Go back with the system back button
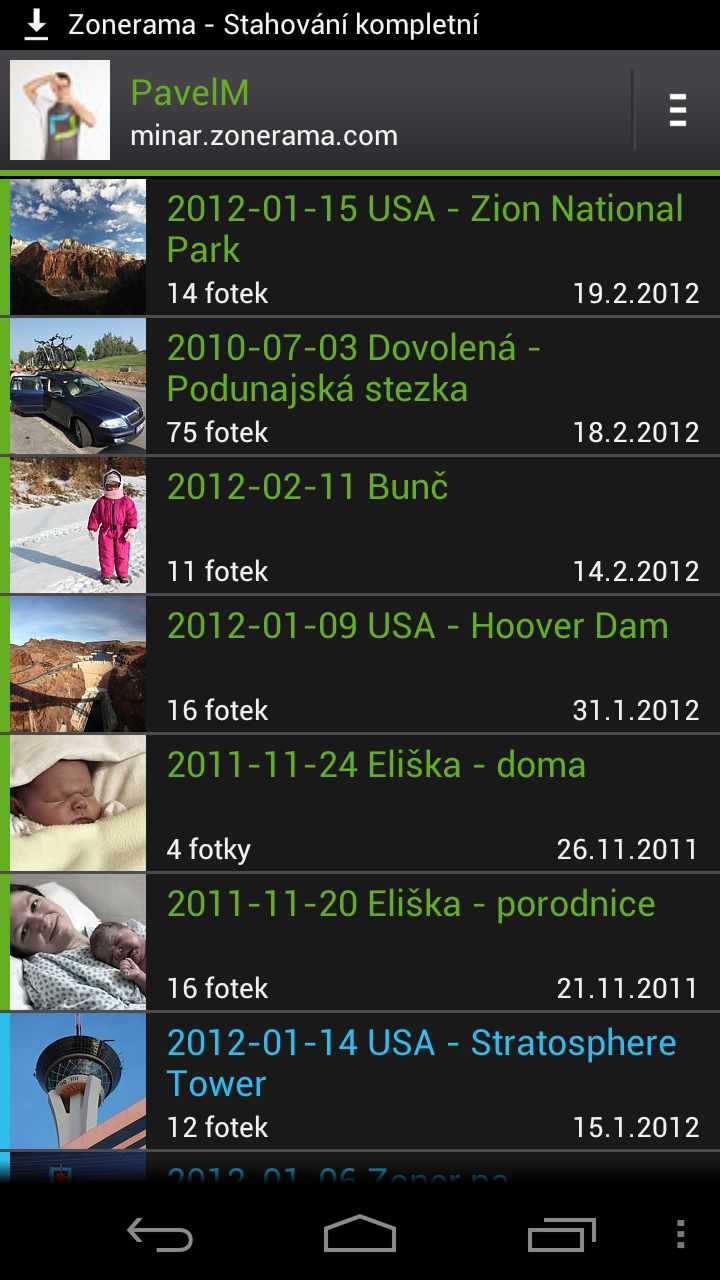Image resolution: width=720 pixels, height=1280 pixels. tap(160, 1235)
